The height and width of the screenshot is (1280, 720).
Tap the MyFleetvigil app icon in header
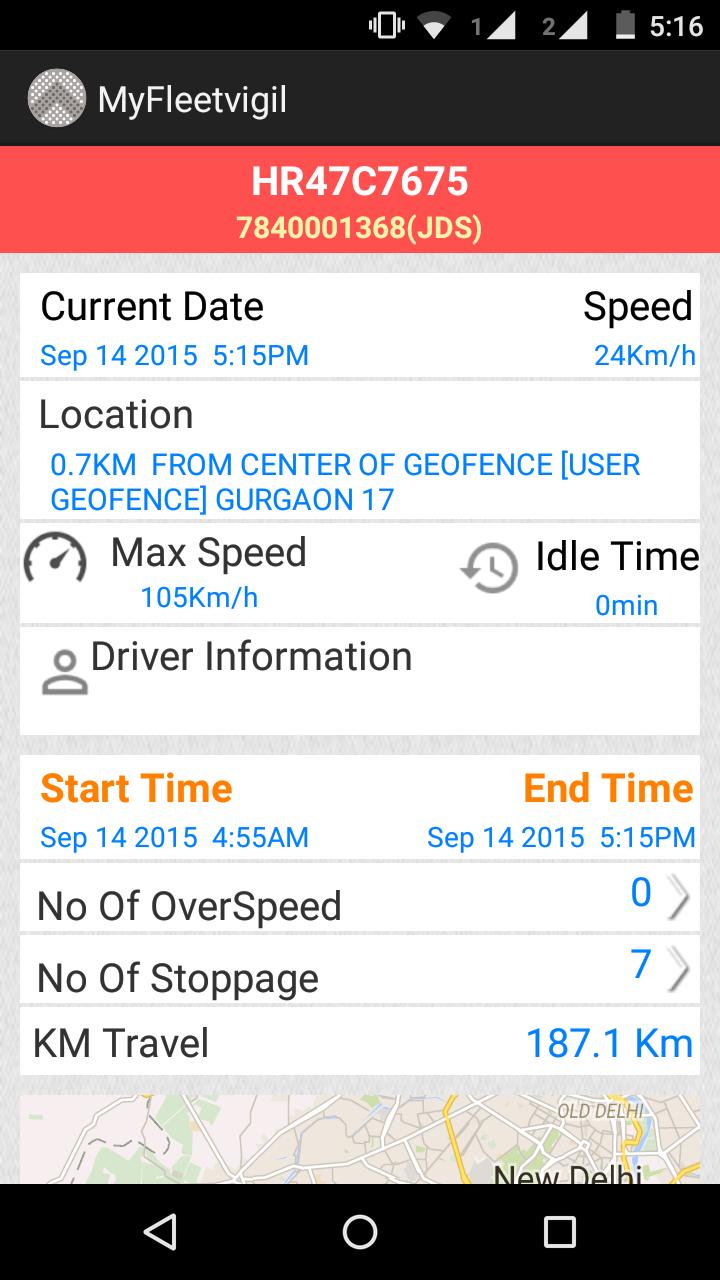56,98
